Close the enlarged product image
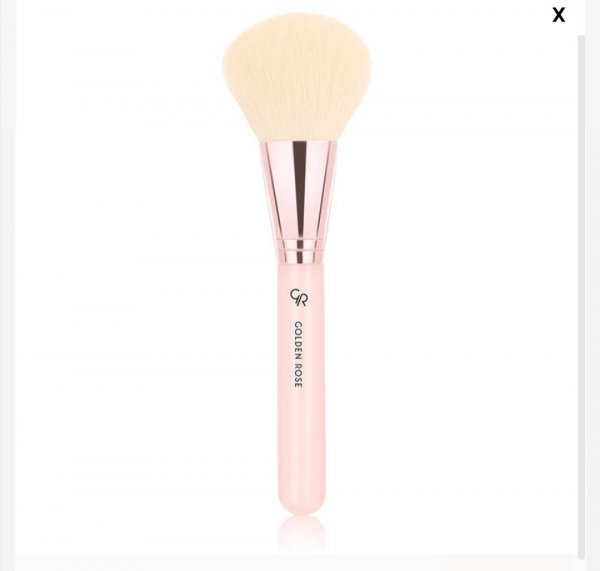This screenshot has height=571, width=600. tap(558, 15)
